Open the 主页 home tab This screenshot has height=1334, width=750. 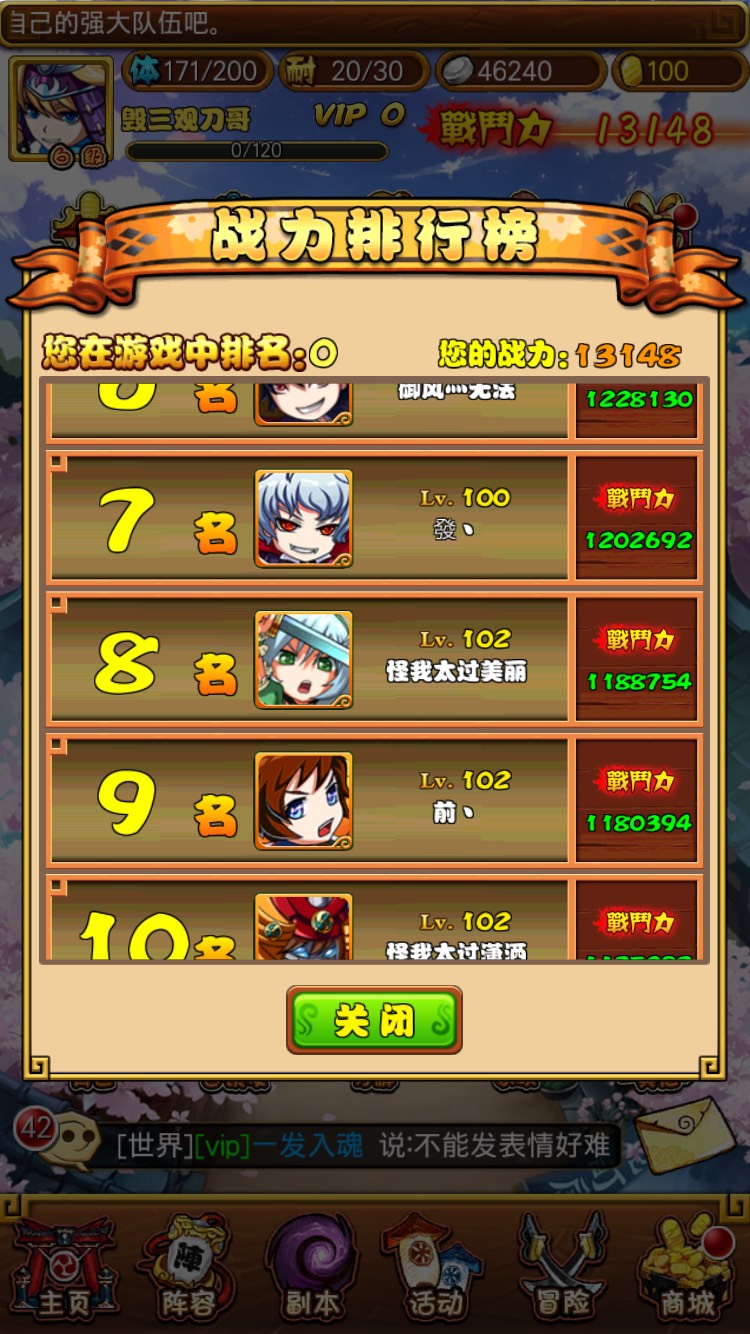point(64,1268)
